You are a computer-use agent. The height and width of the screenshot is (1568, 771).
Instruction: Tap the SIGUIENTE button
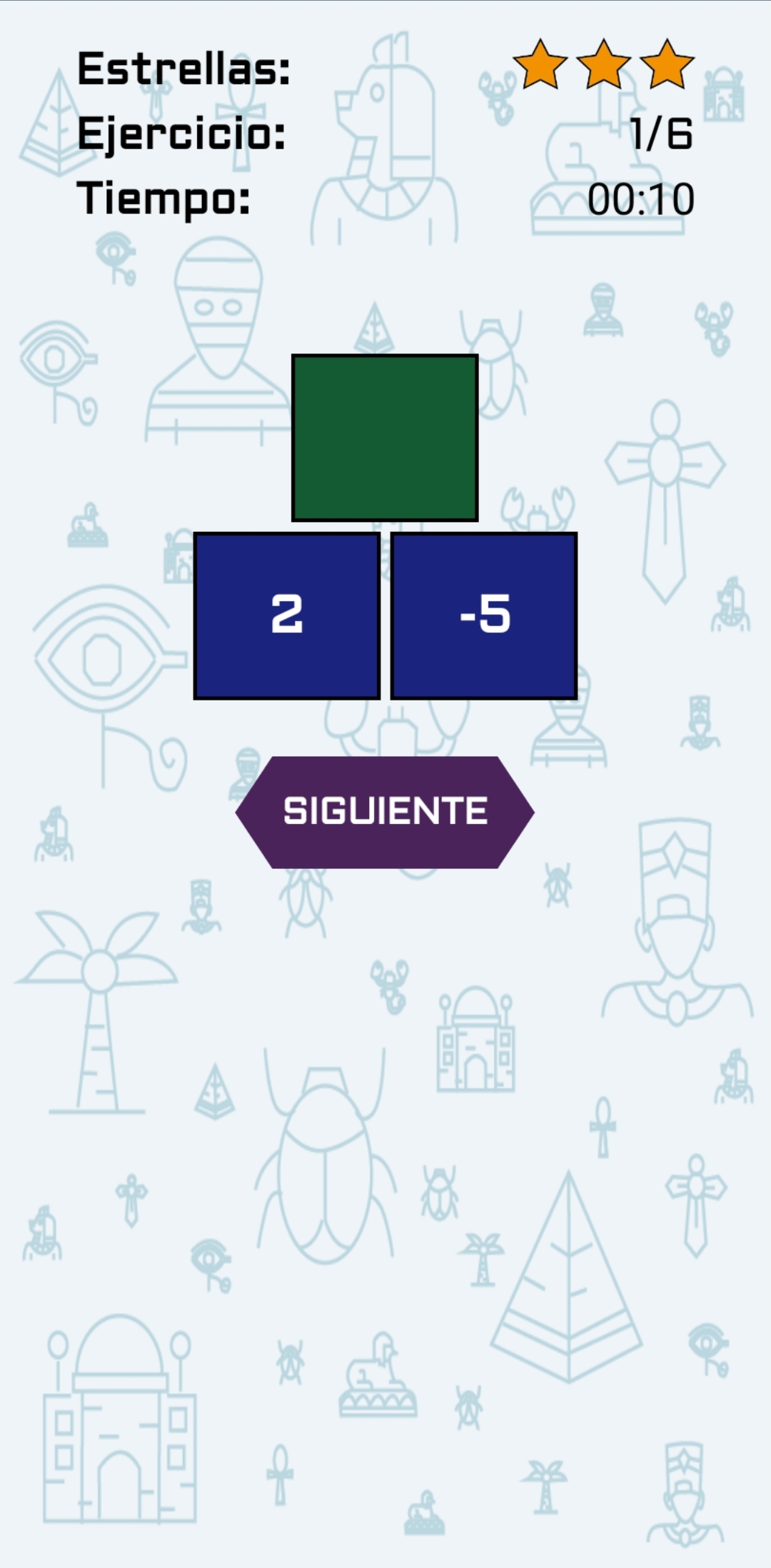[385, 812]
